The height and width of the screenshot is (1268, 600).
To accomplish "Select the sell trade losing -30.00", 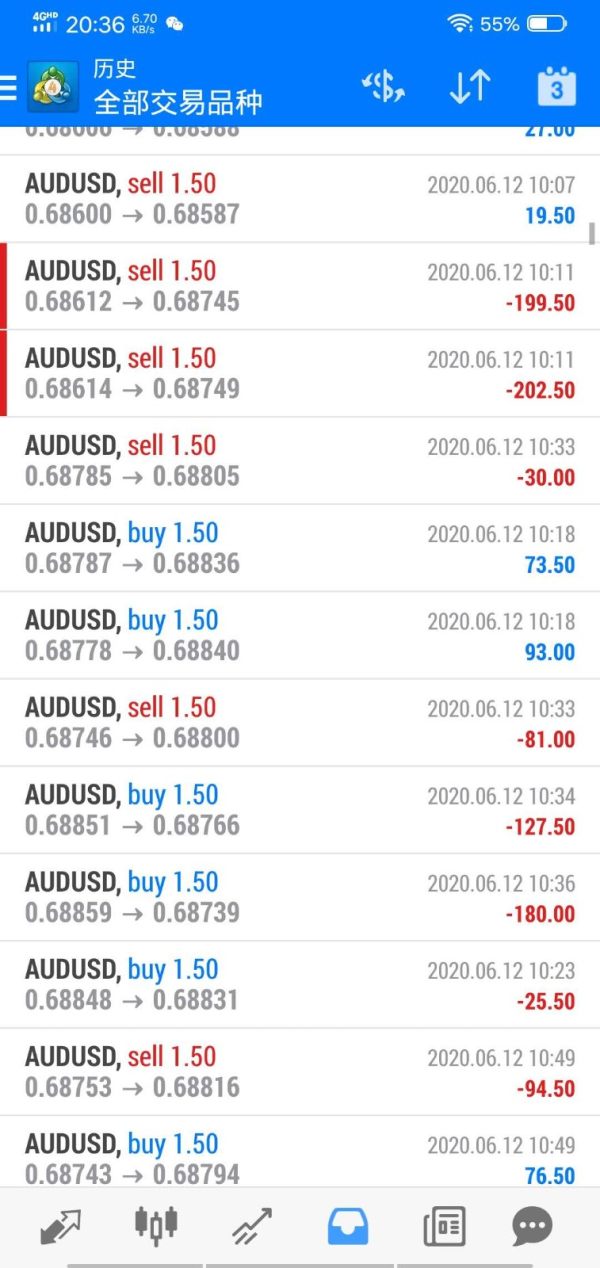I will tap(300, 461).
